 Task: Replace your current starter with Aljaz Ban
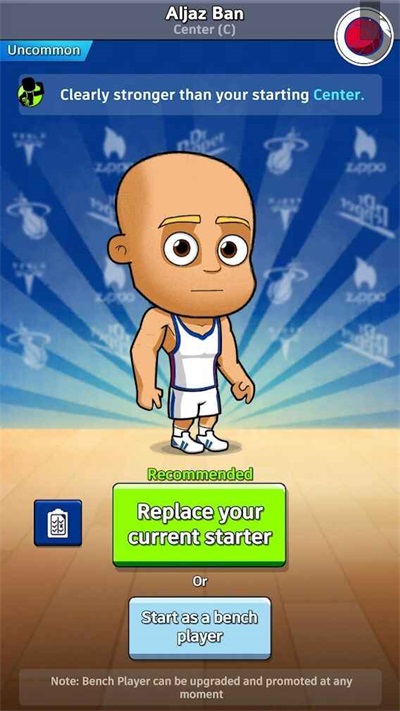coord(200,525)
